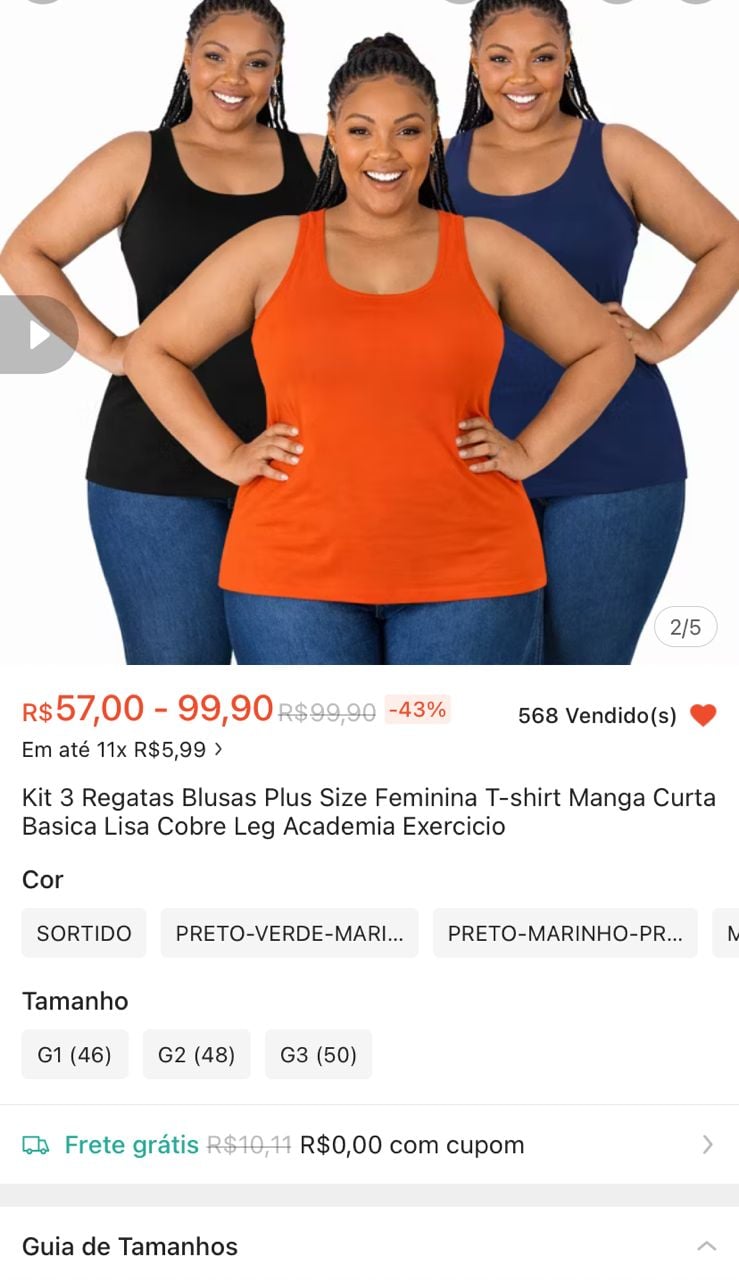Favorite this product with the heart
The width and height of the screenshot is (739, 1280).
(703, 715)
